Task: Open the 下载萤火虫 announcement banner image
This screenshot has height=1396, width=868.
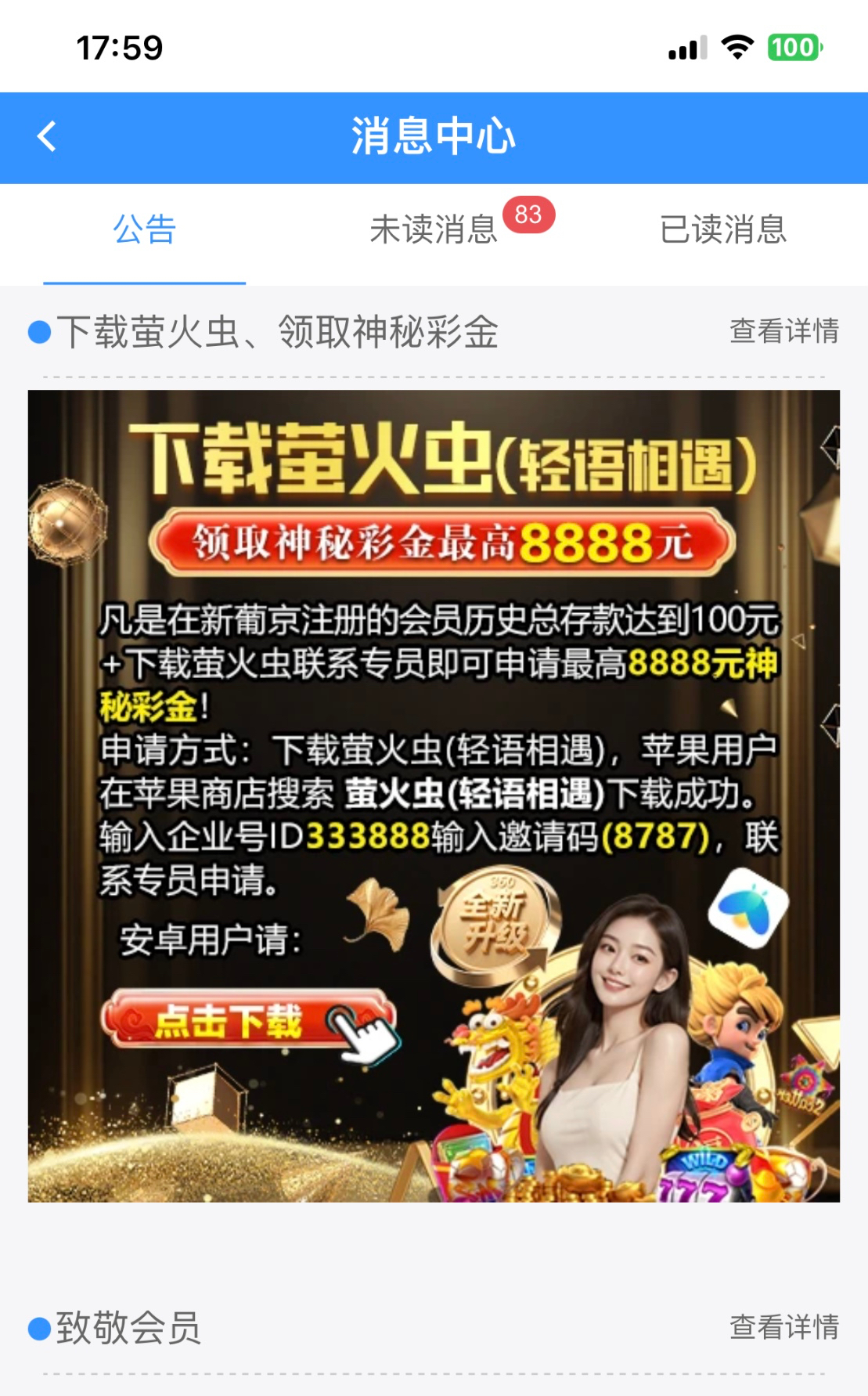Action: tap(434, 795)
